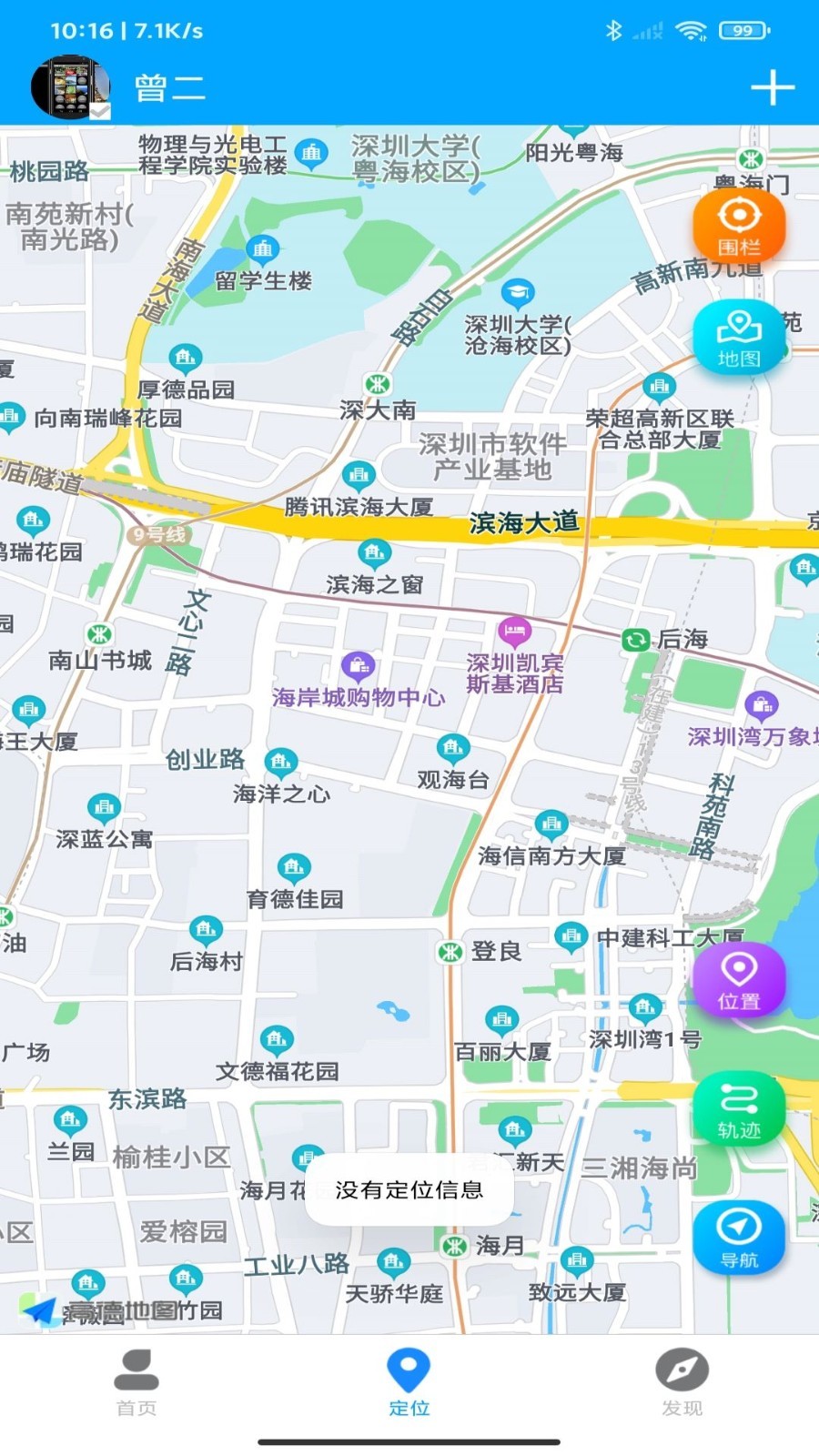Open 曾二's profile avatar
This screenshot has width=819, height=1456.
point(71,87)
